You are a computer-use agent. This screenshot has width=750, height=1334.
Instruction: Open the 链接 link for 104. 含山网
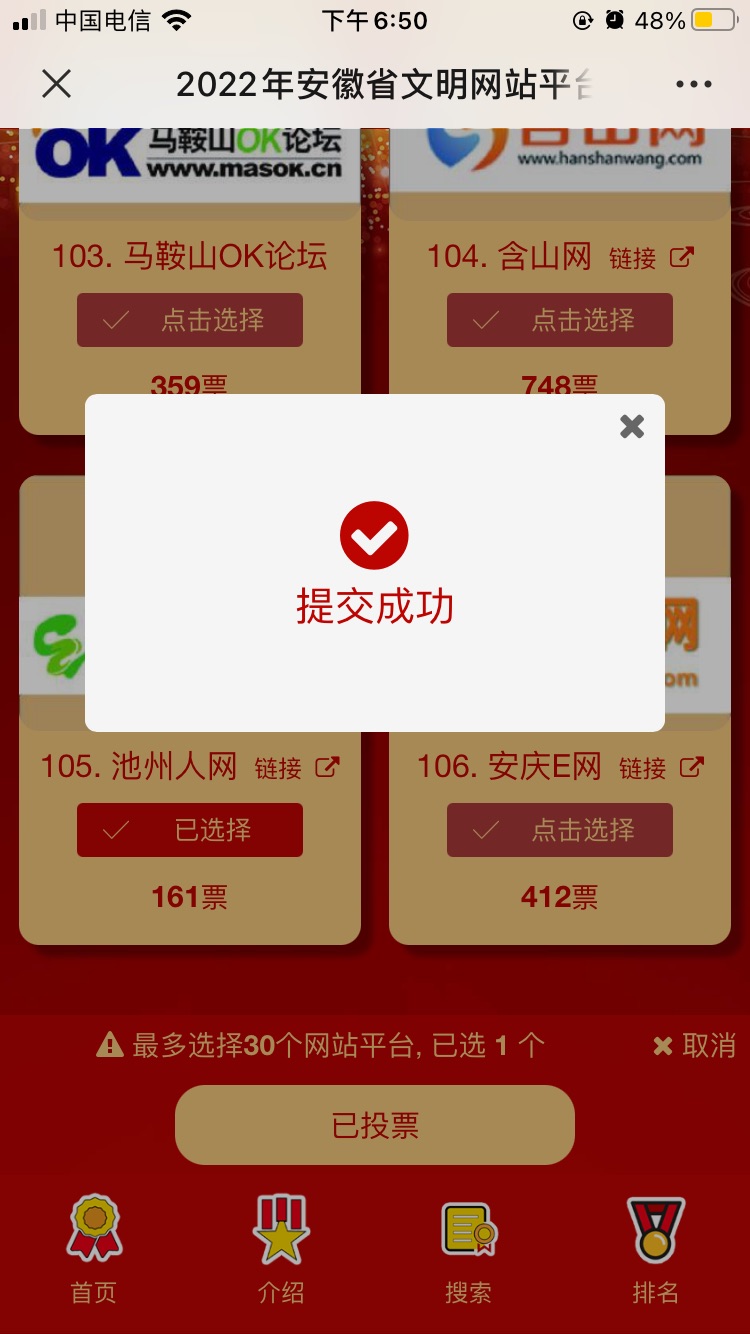(x=650, y=259)
